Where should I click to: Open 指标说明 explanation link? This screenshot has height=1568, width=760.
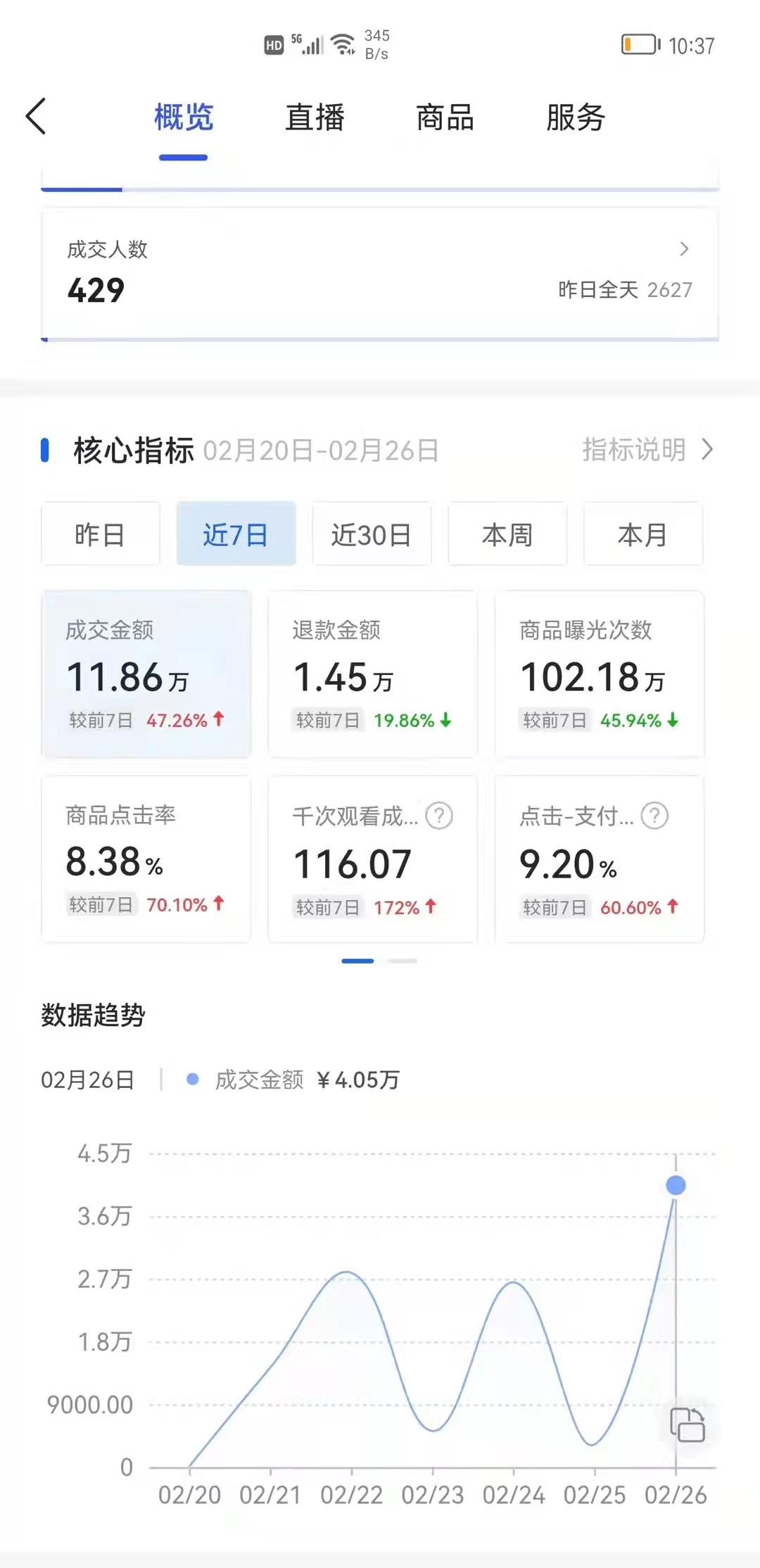646,450
